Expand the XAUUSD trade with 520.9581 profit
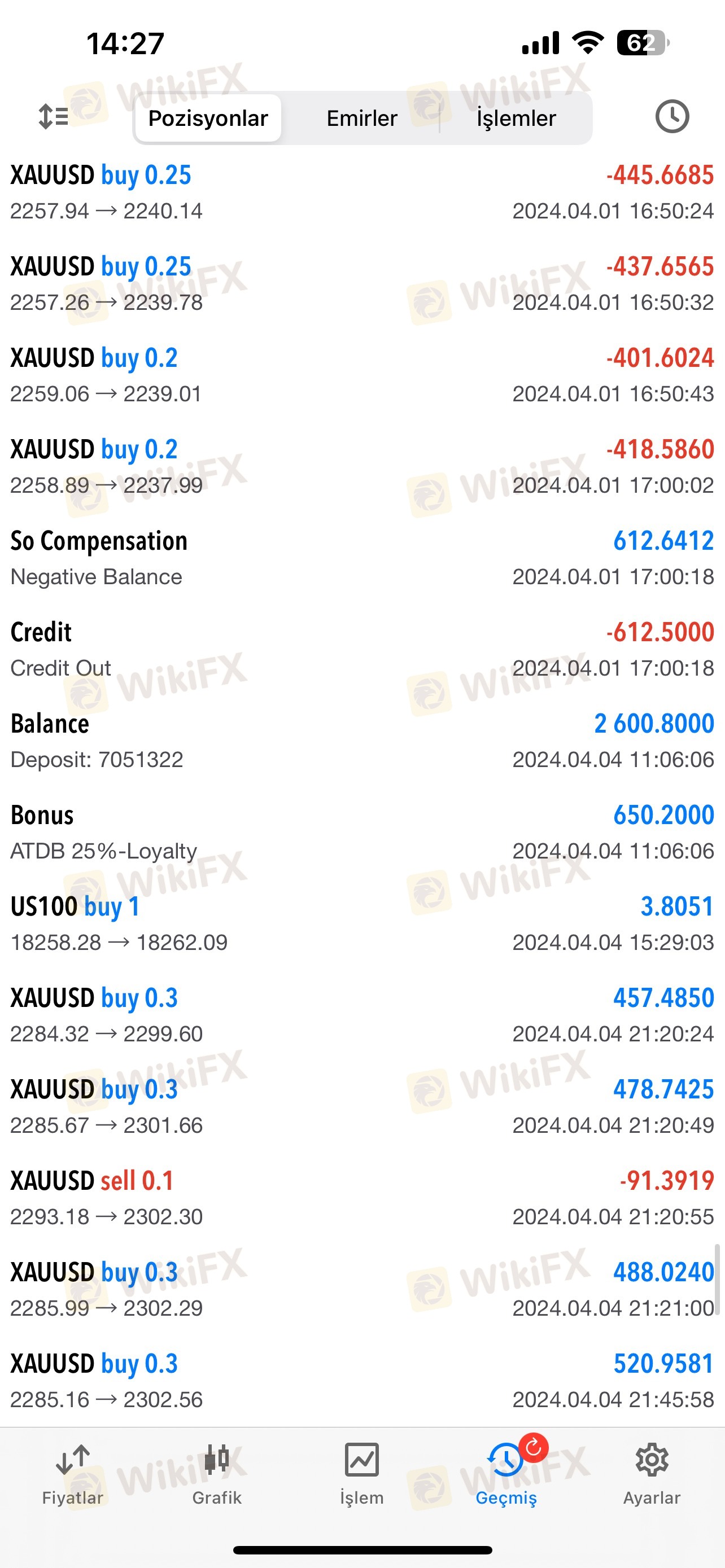The height and width of the screenshot is (1568, 725). [362, 1381]
